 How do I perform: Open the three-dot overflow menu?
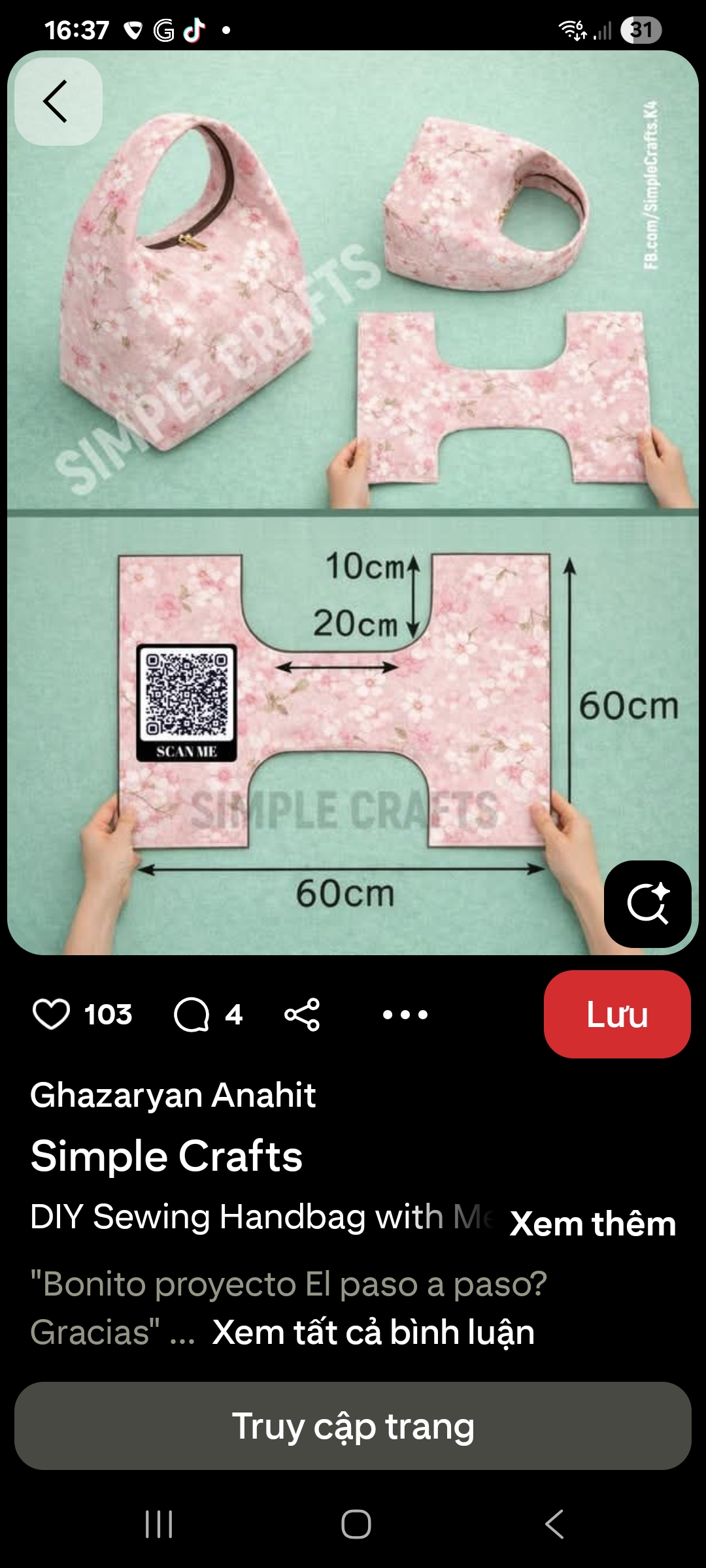click(405, 1014)
